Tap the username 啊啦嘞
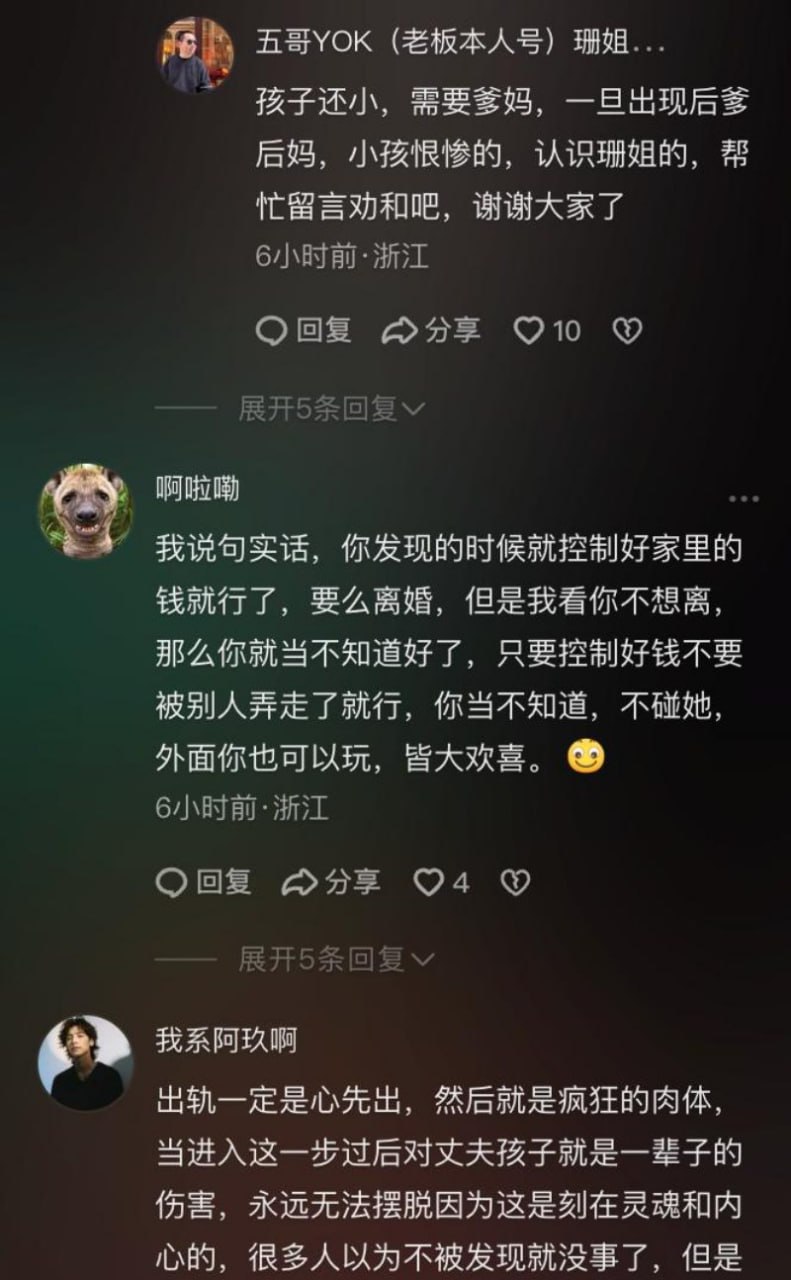This screenshot has height=1280, width=791. tap(198, 489)
